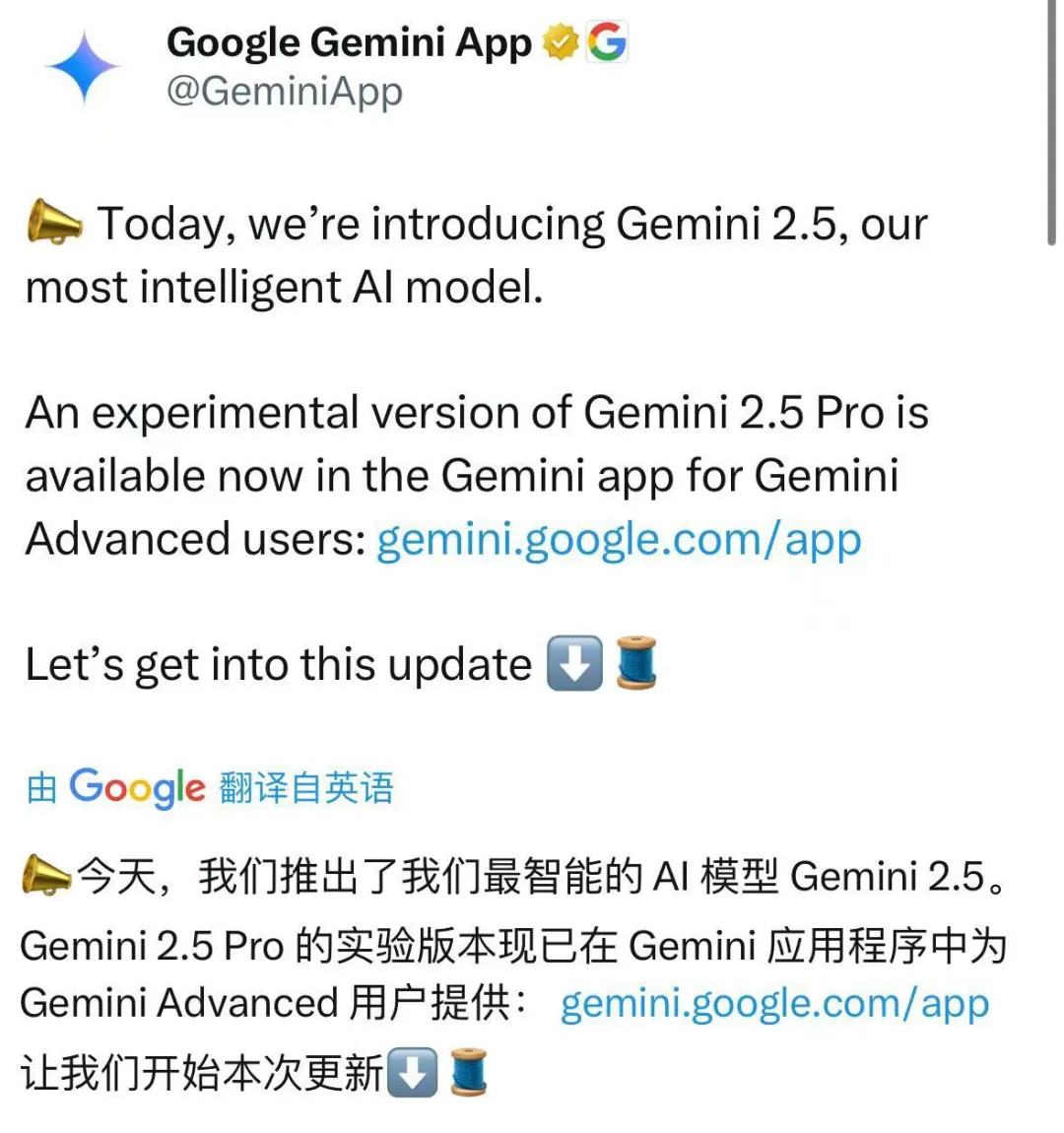Open gemini.google.com/app link in Chinese translation
1064x1133 pixels.
774,1004
